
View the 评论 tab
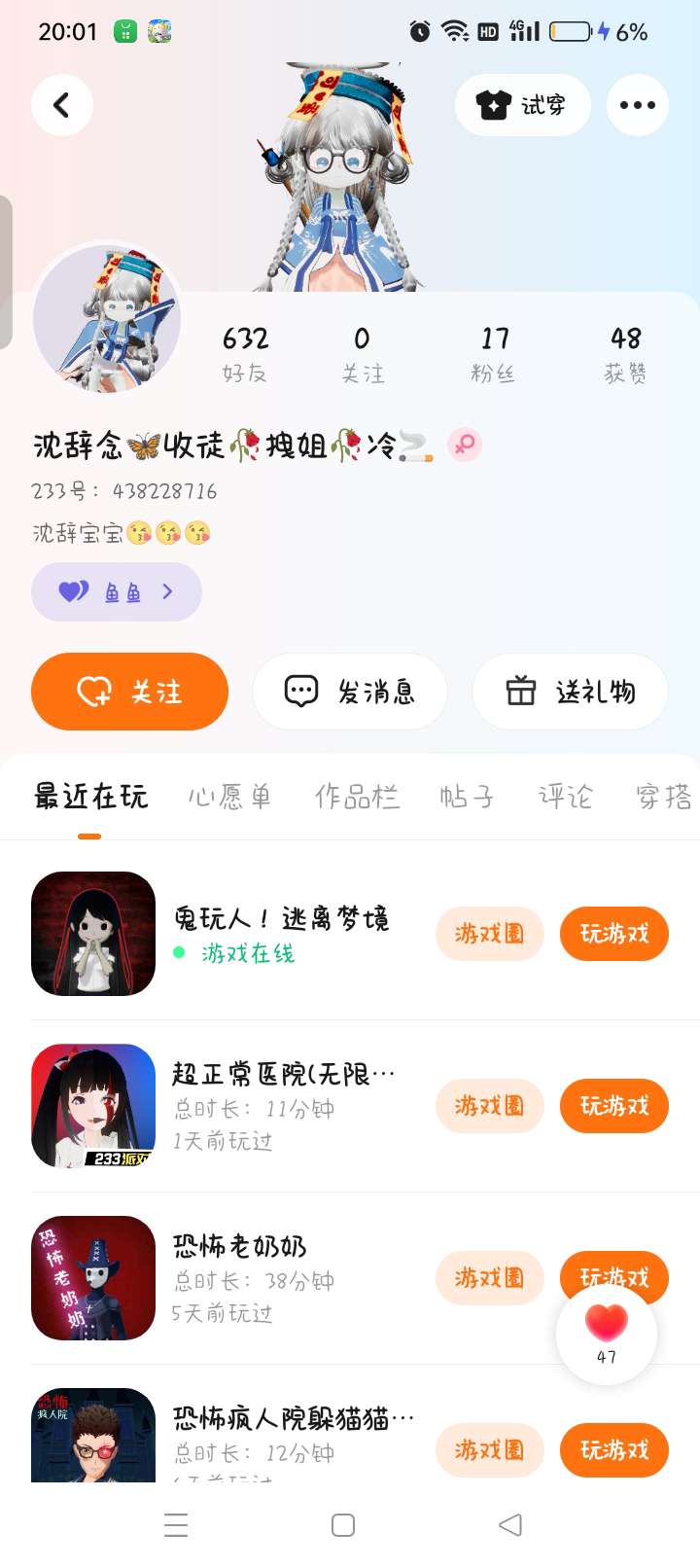pyautogui.click(x=565, y=798)
